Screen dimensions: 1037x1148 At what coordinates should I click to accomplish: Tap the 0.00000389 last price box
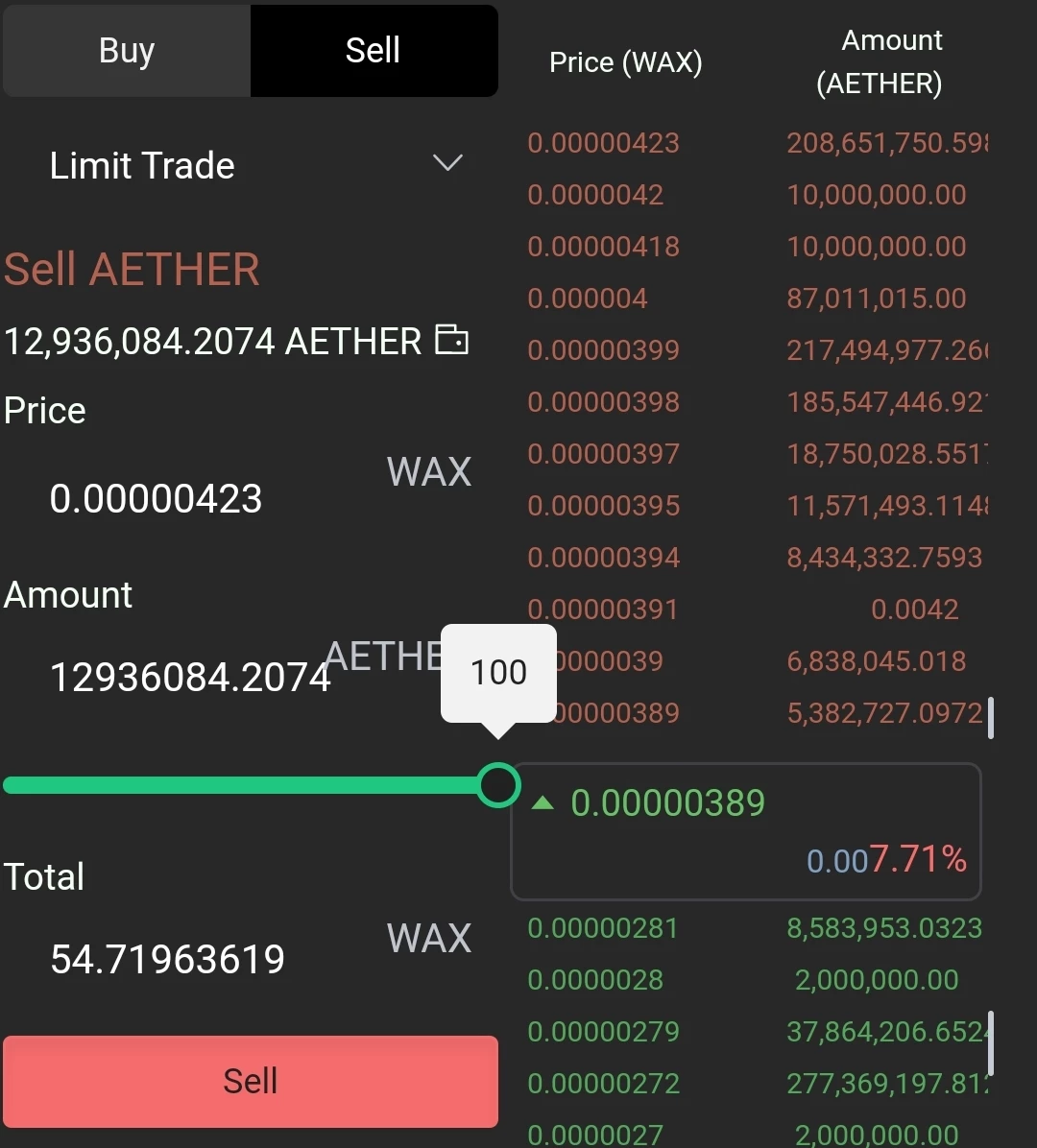click(x=745, y=831)
